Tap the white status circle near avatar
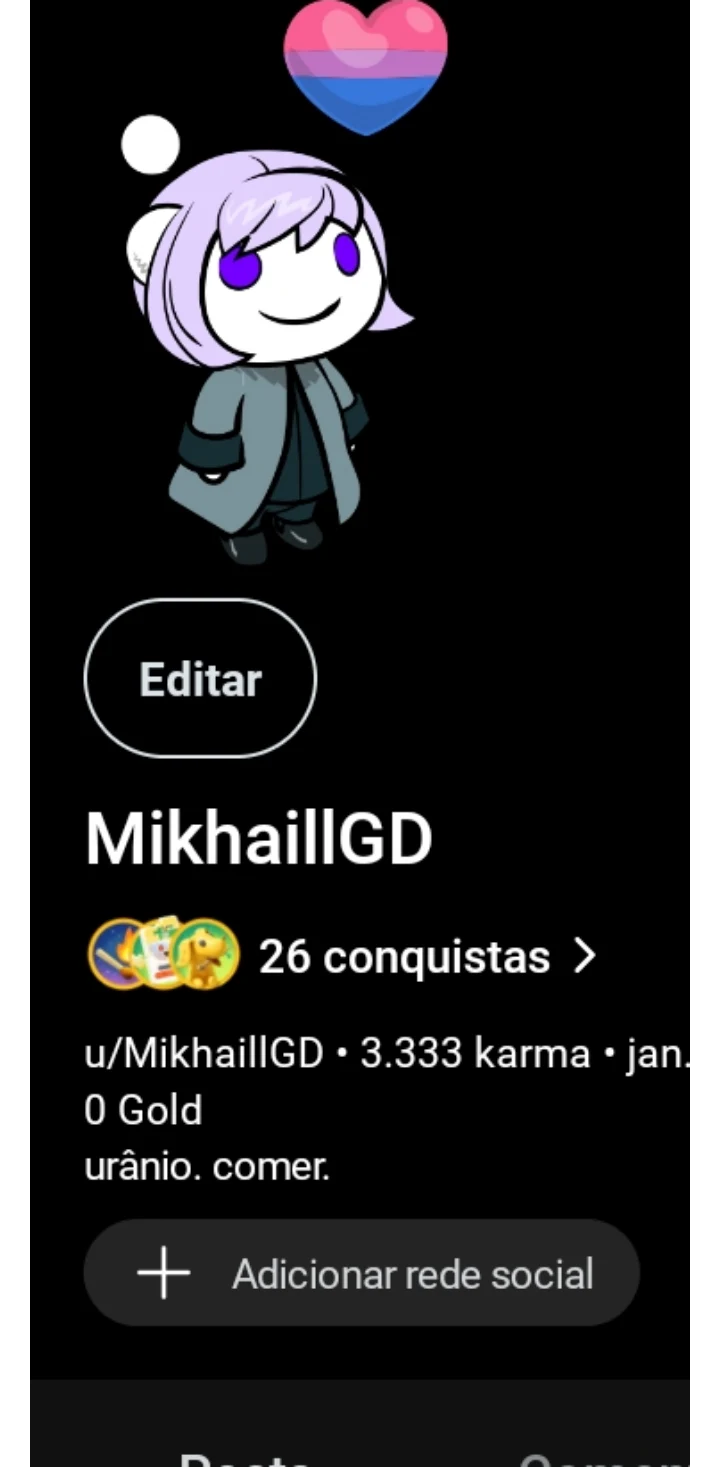 pos(149,144)
